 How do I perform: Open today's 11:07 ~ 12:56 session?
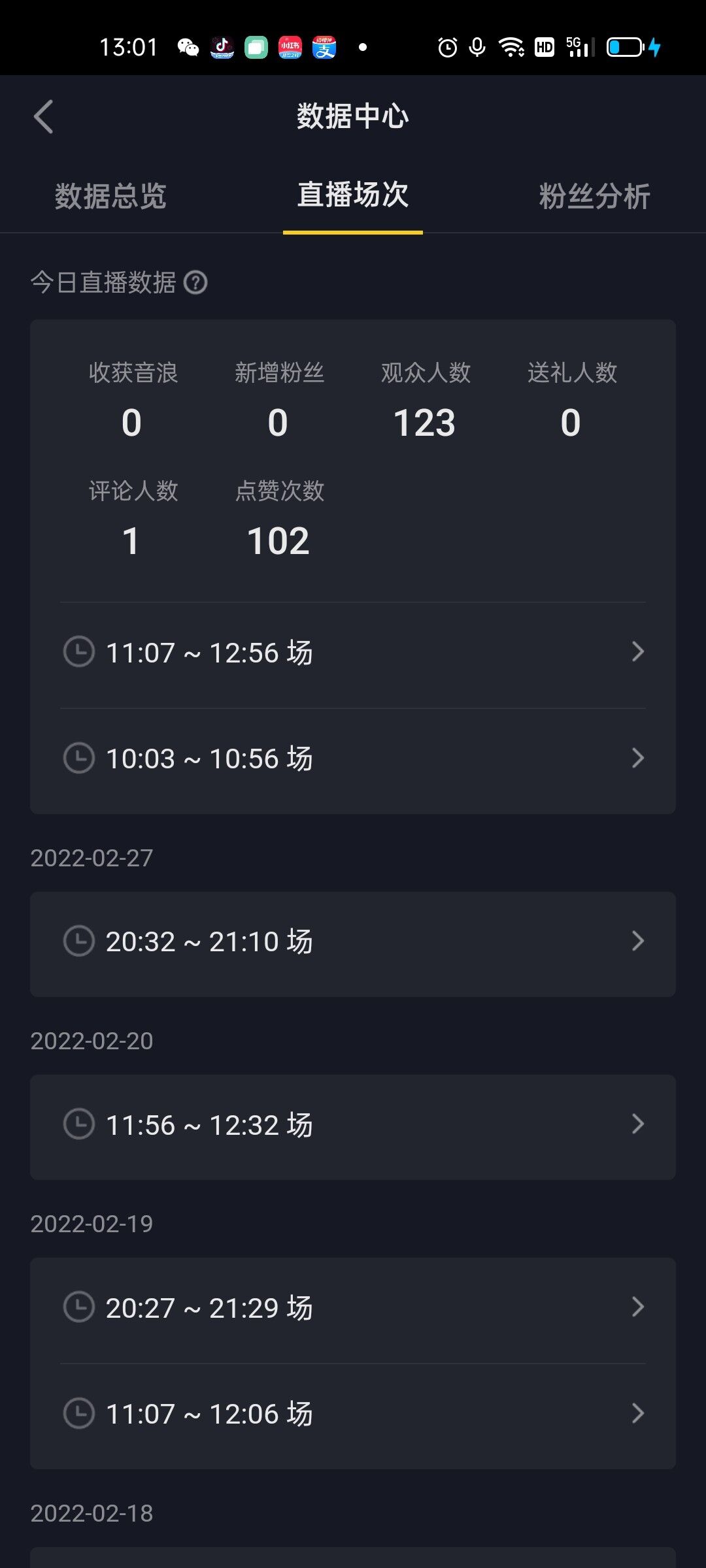point(353,653)
